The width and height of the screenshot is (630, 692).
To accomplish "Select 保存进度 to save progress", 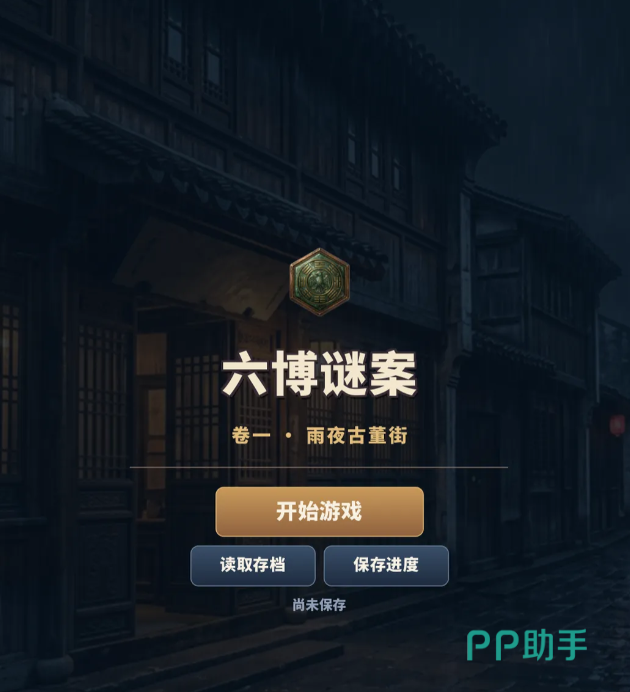I will pyautogui.click(x=386, y=565).
